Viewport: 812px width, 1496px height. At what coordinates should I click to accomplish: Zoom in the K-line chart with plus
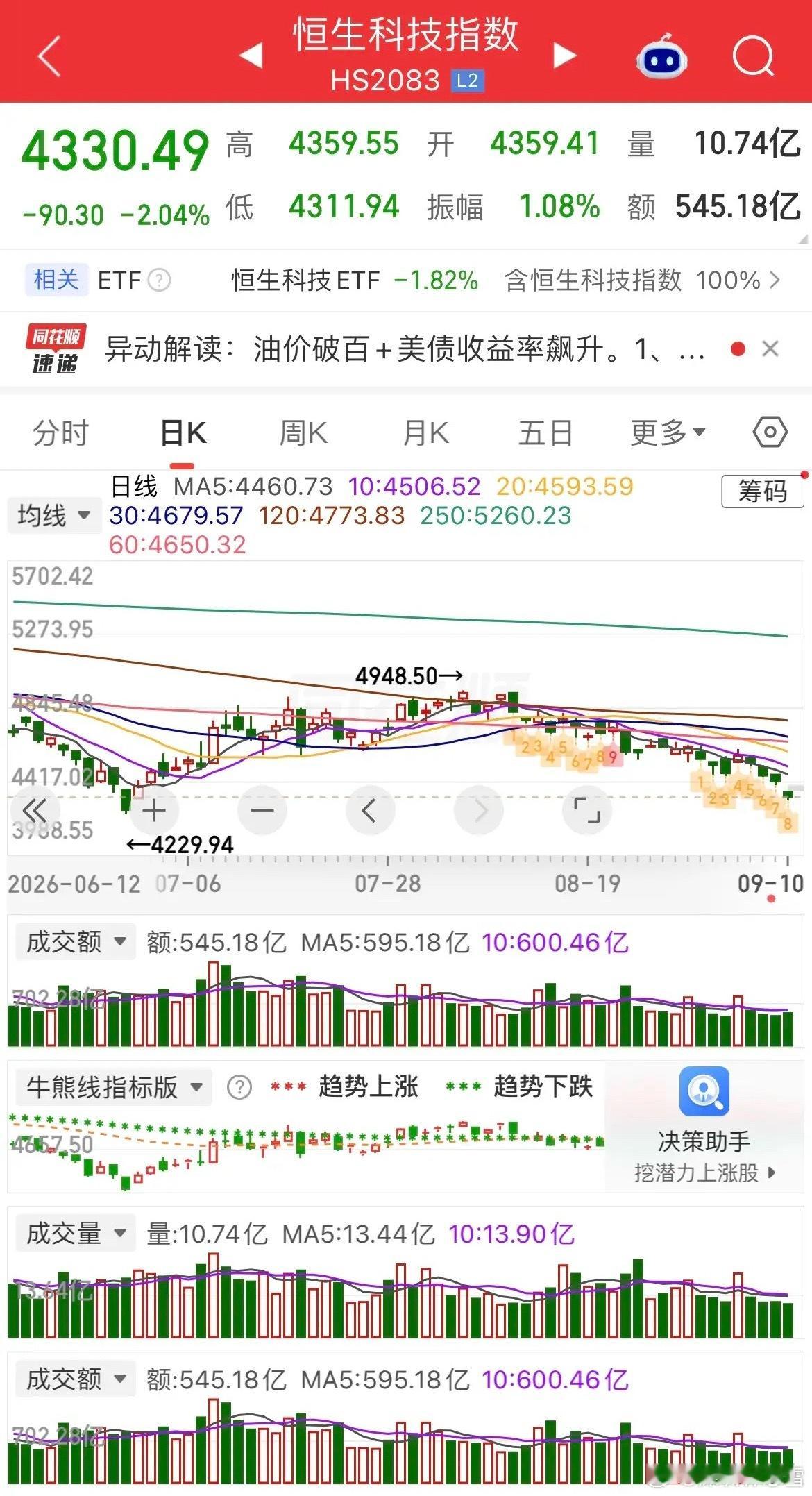click(x=153, y=810)
